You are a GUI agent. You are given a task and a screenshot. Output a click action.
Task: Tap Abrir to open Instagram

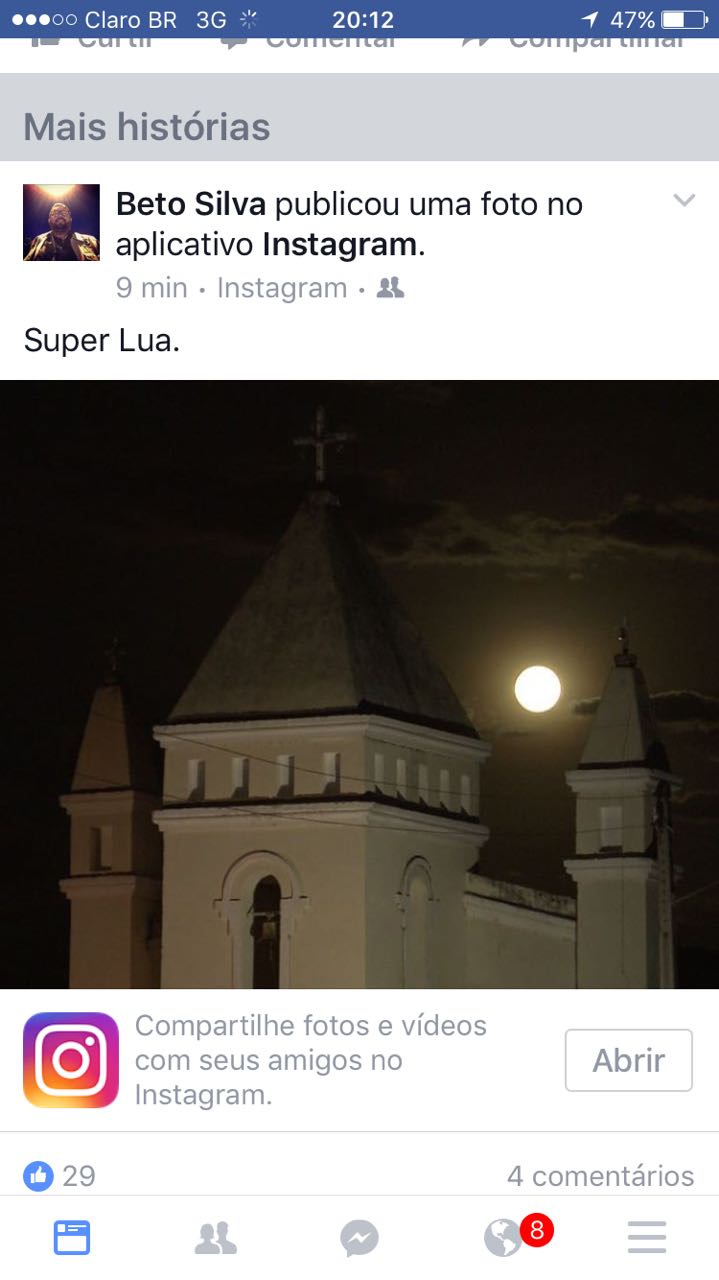(628, 1060)
